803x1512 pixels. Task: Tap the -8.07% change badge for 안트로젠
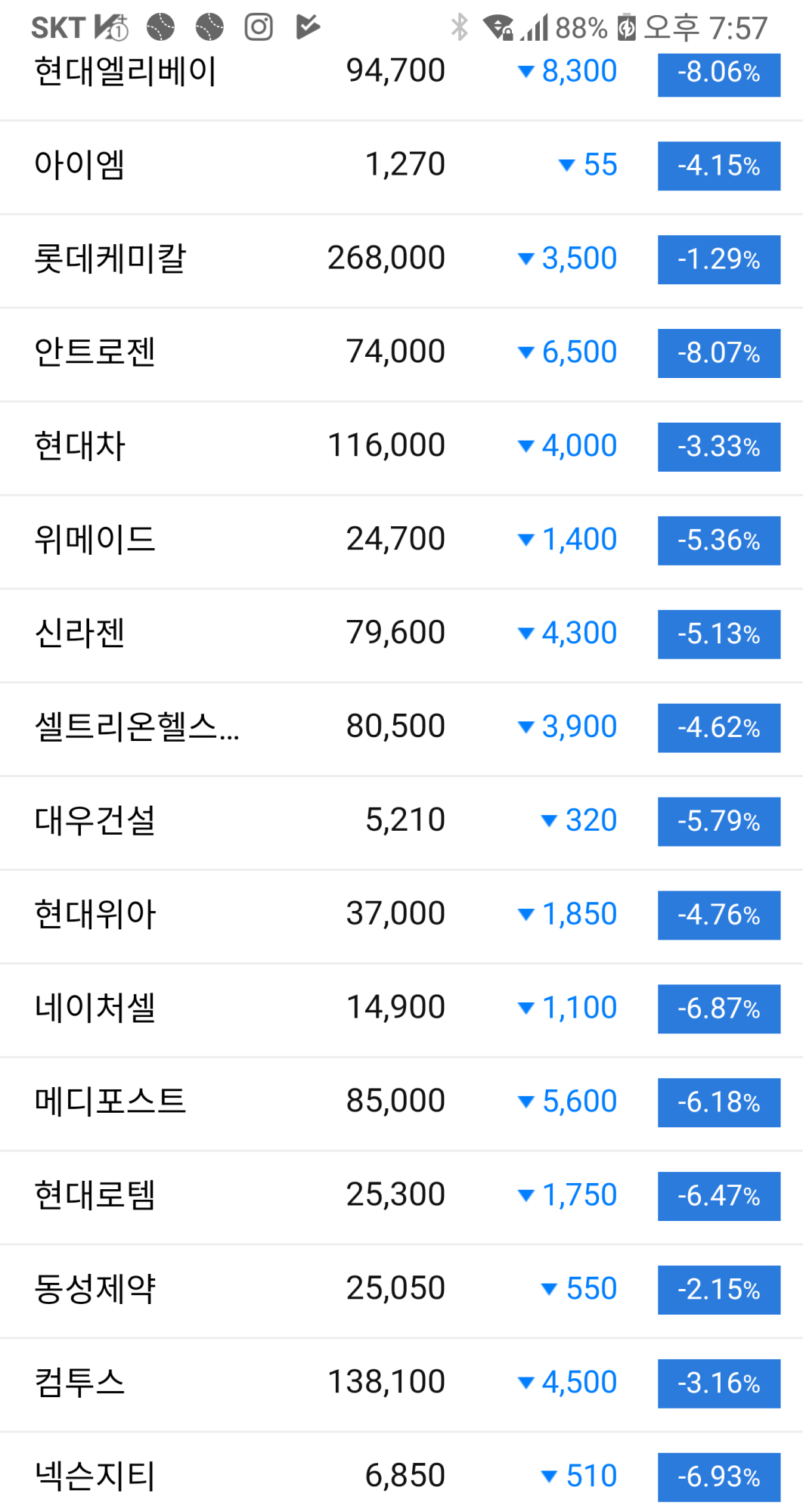(x=718, y=353)
